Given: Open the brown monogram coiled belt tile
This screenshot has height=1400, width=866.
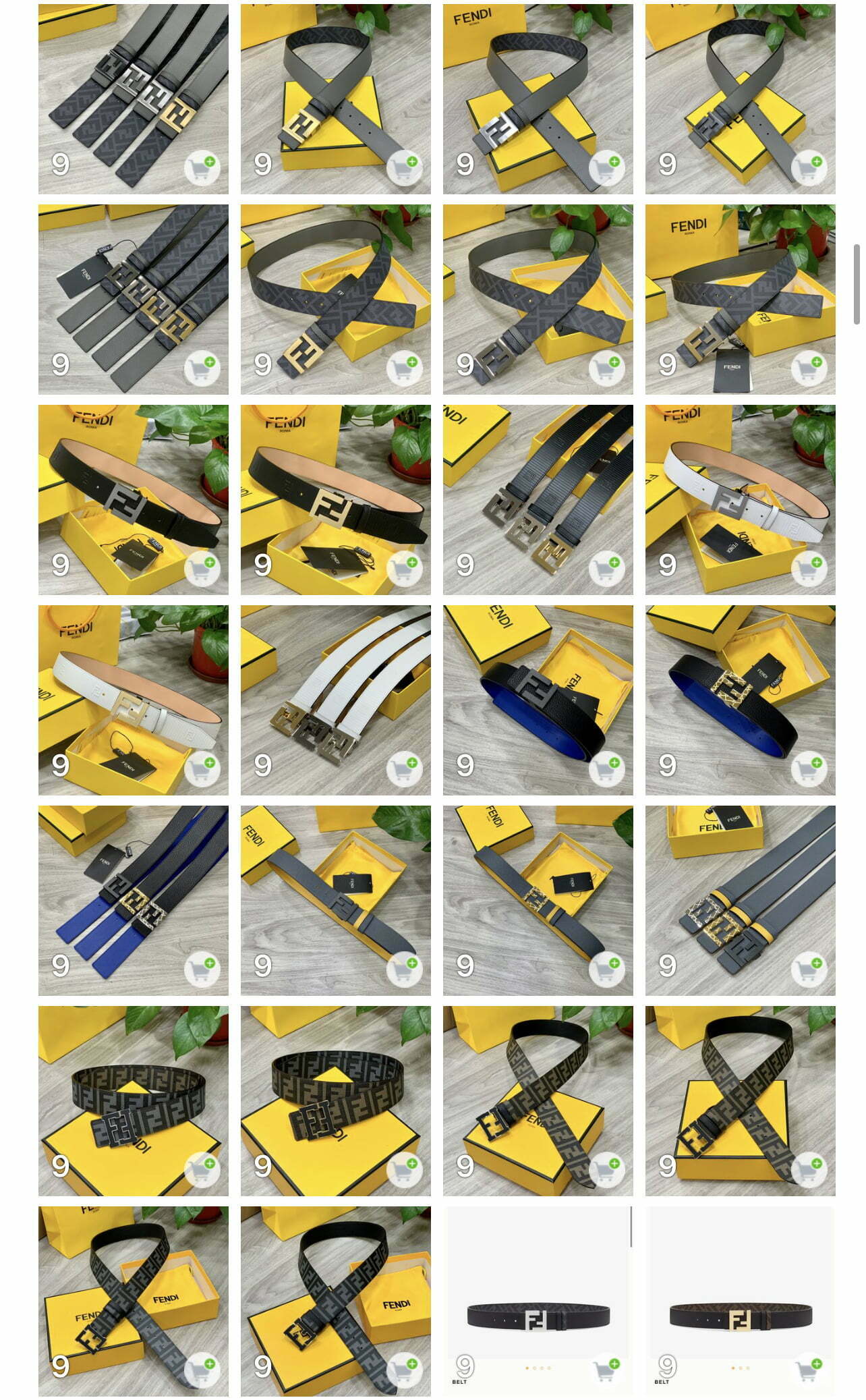Looking at the screenshot, I should [x=335, y=1101].
